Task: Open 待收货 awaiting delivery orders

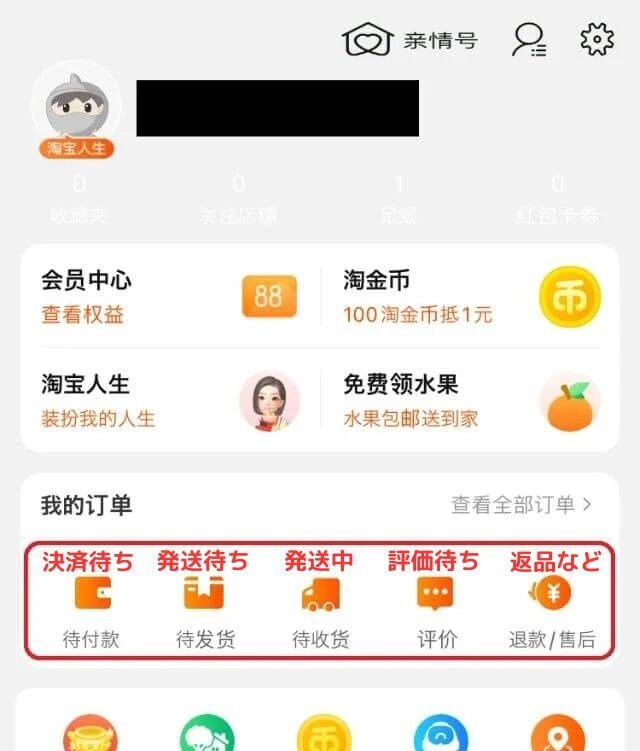Action: pyautogui.click(x=320, y=610)
